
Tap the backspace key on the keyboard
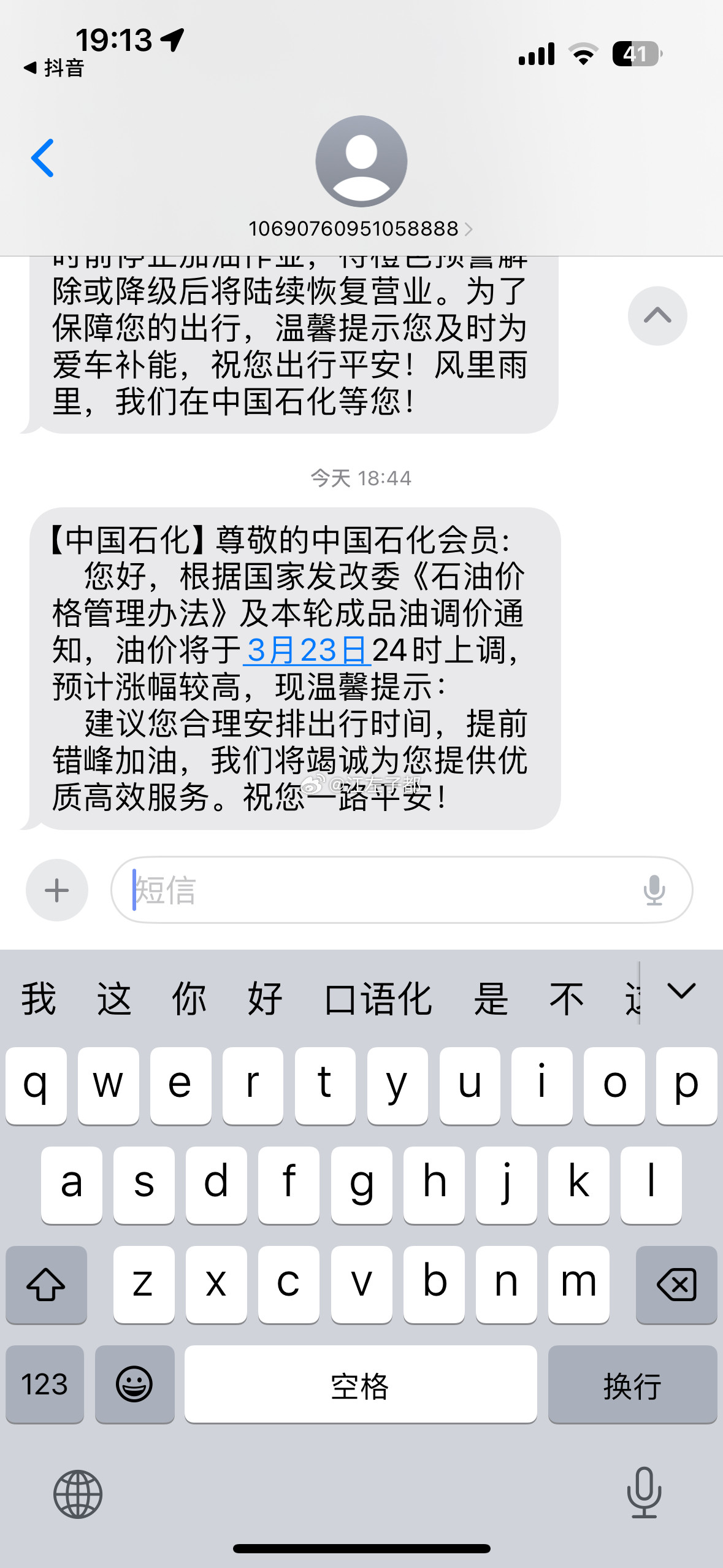point(676,1285)
